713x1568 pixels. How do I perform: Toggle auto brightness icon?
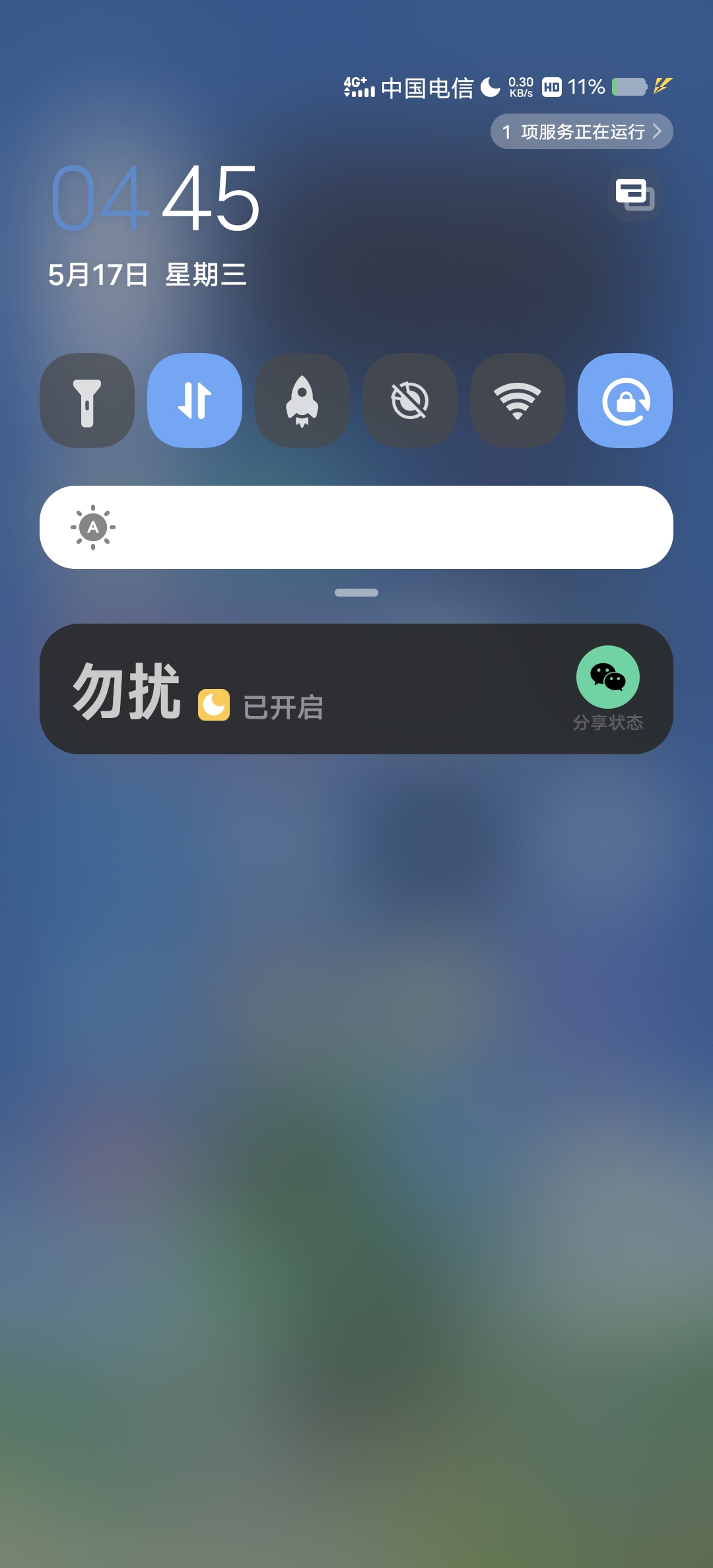[x=93, y=527]
